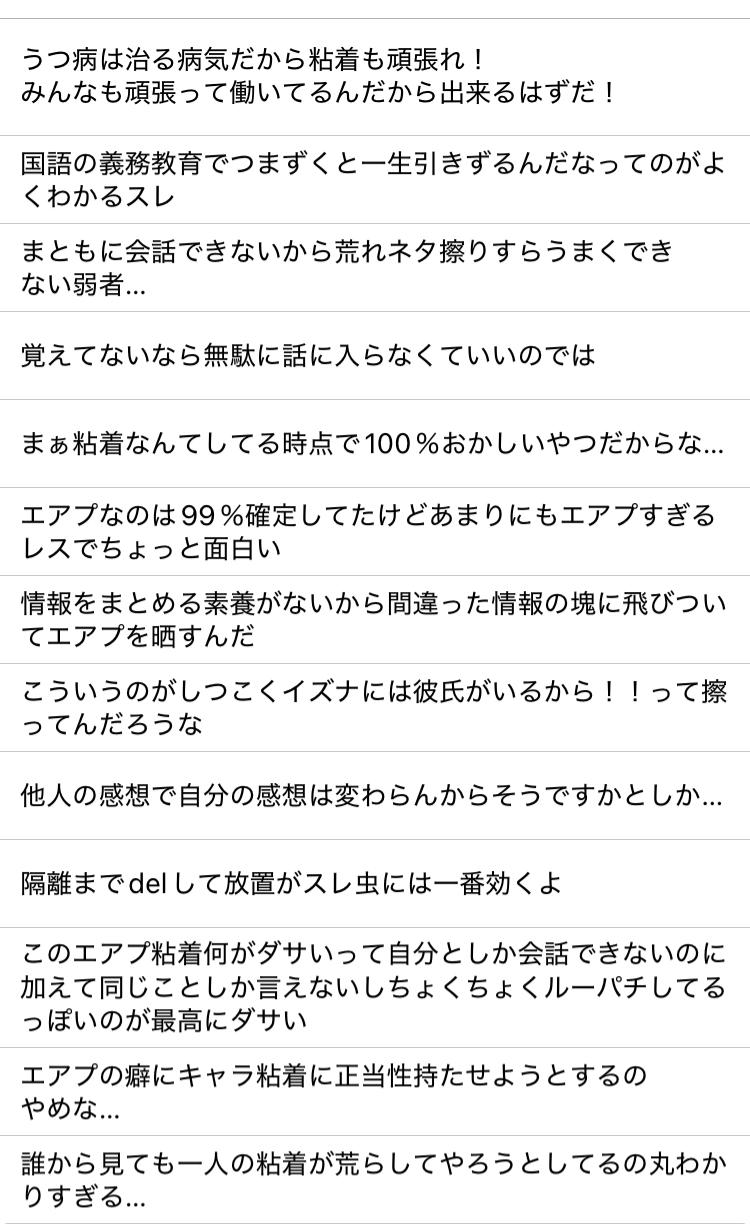
Task: Open the row starting with まともに会話できないから
Action: [375, 267]
